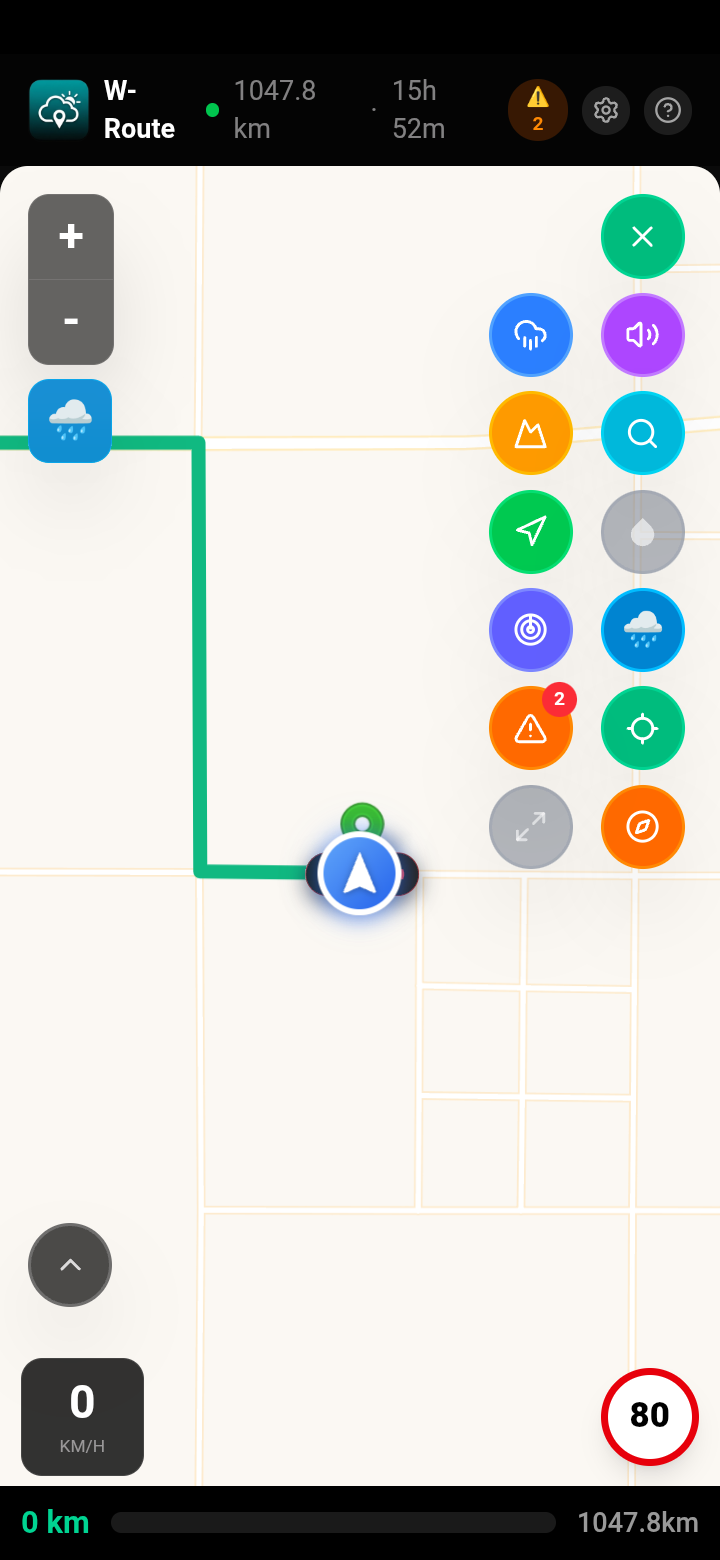Tap the weather tile below zoom controls

tap(70, 421)
